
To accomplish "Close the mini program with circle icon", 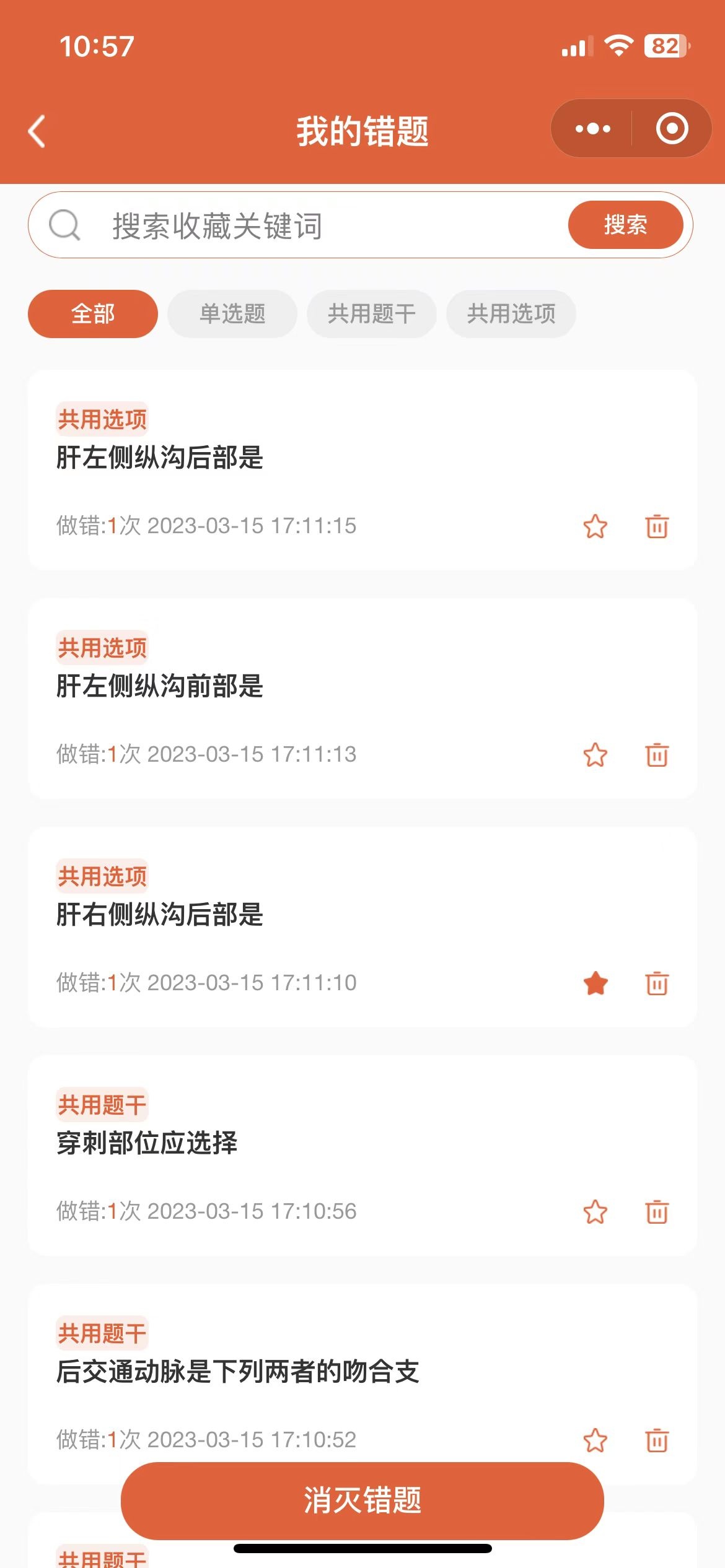I will pyautogui.click(x=672, y=129).
